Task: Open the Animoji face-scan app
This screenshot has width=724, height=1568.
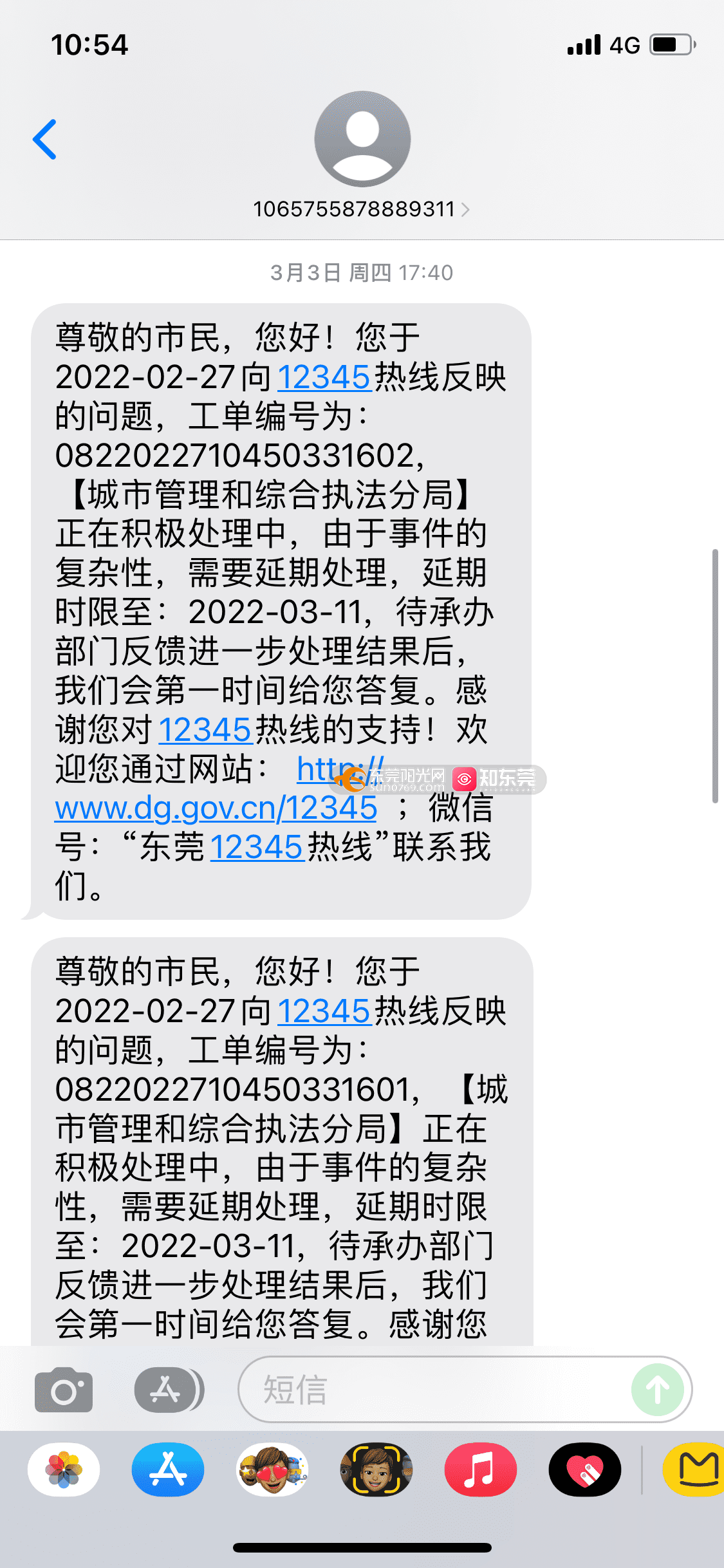Action: (x=376, y=1470)
